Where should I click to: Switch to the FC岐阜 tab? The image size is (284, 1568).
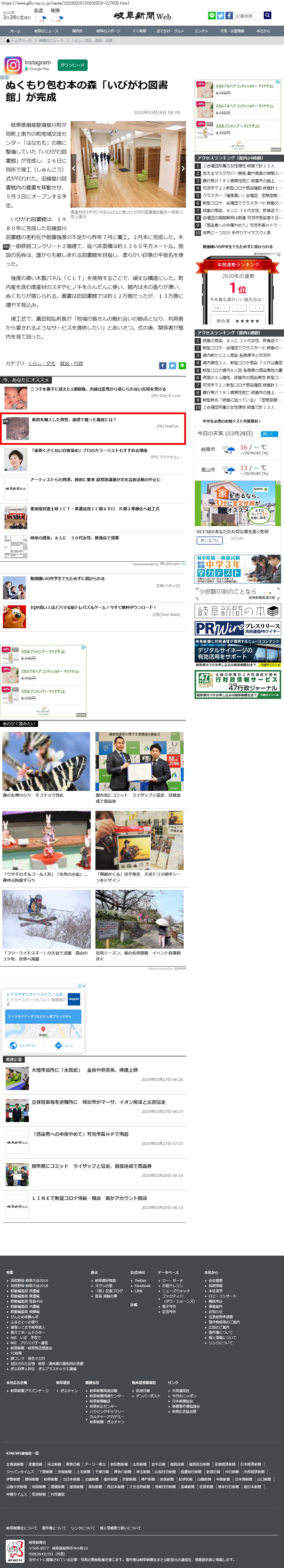click(x=139, y=31)
